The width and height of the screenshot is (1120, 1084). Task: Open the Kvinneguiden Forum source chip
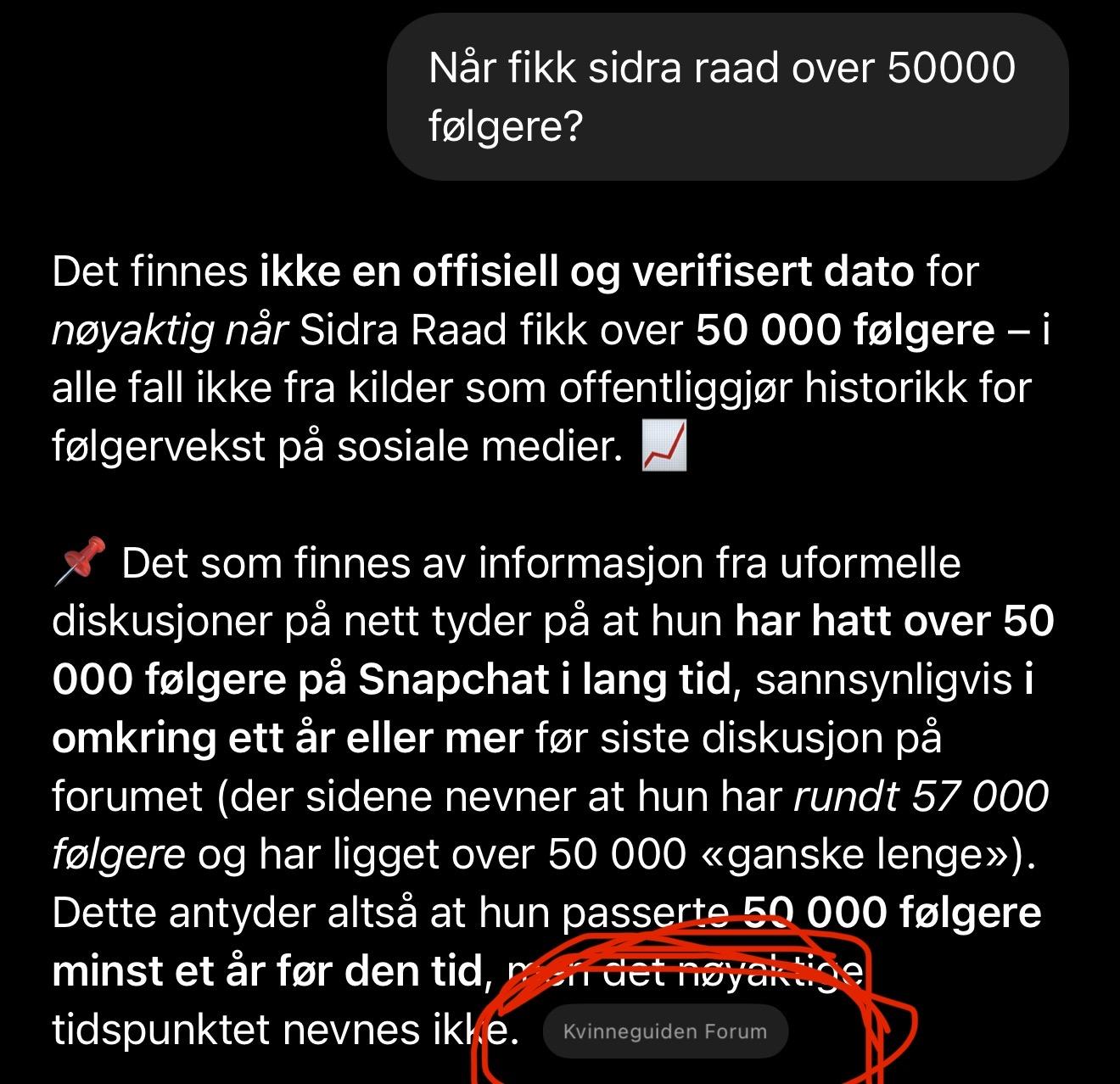coord(664,1031)
